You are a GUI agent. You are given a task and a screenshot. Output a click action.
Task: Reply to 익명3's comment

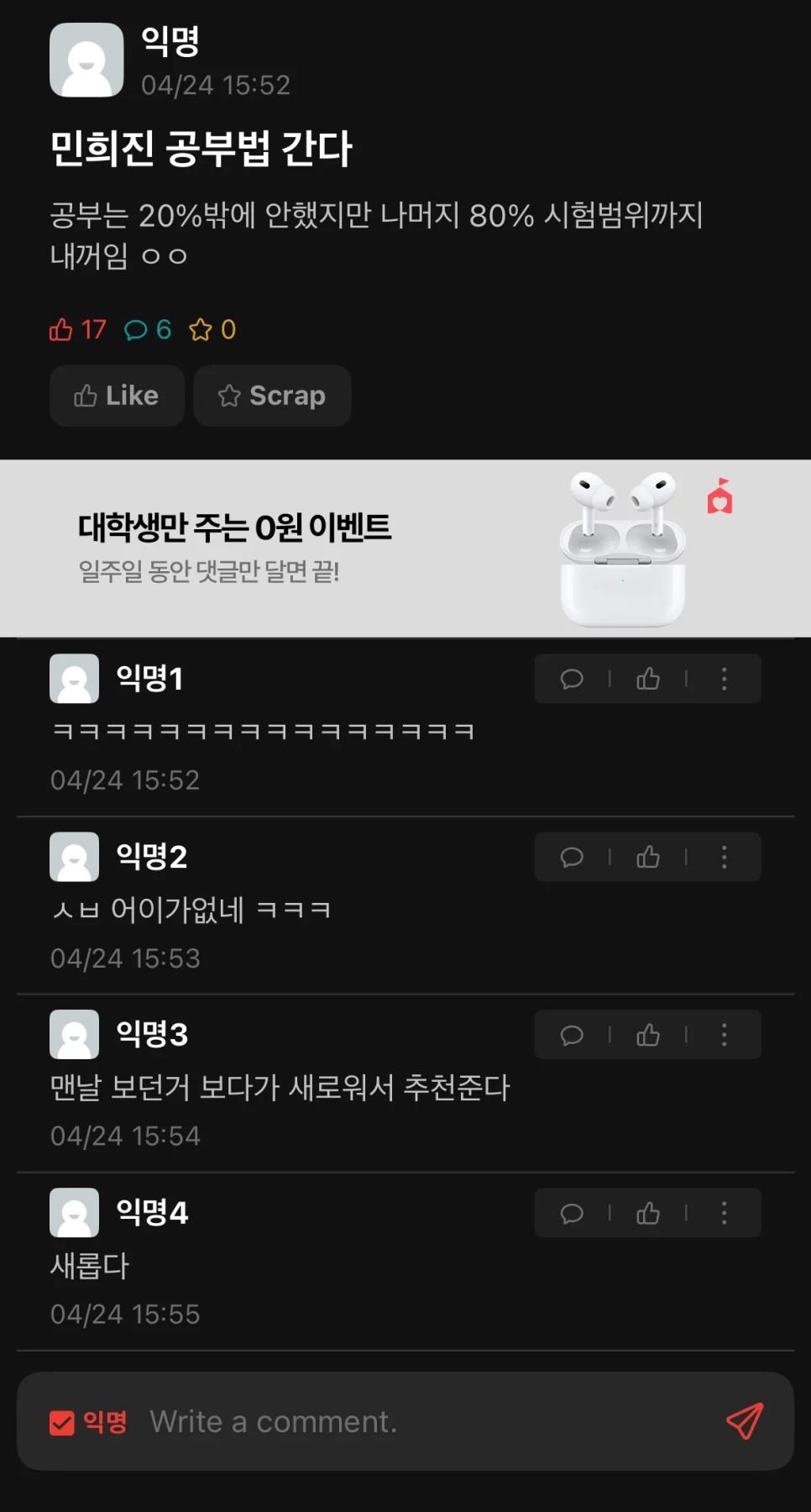[x=572, y=1035]
